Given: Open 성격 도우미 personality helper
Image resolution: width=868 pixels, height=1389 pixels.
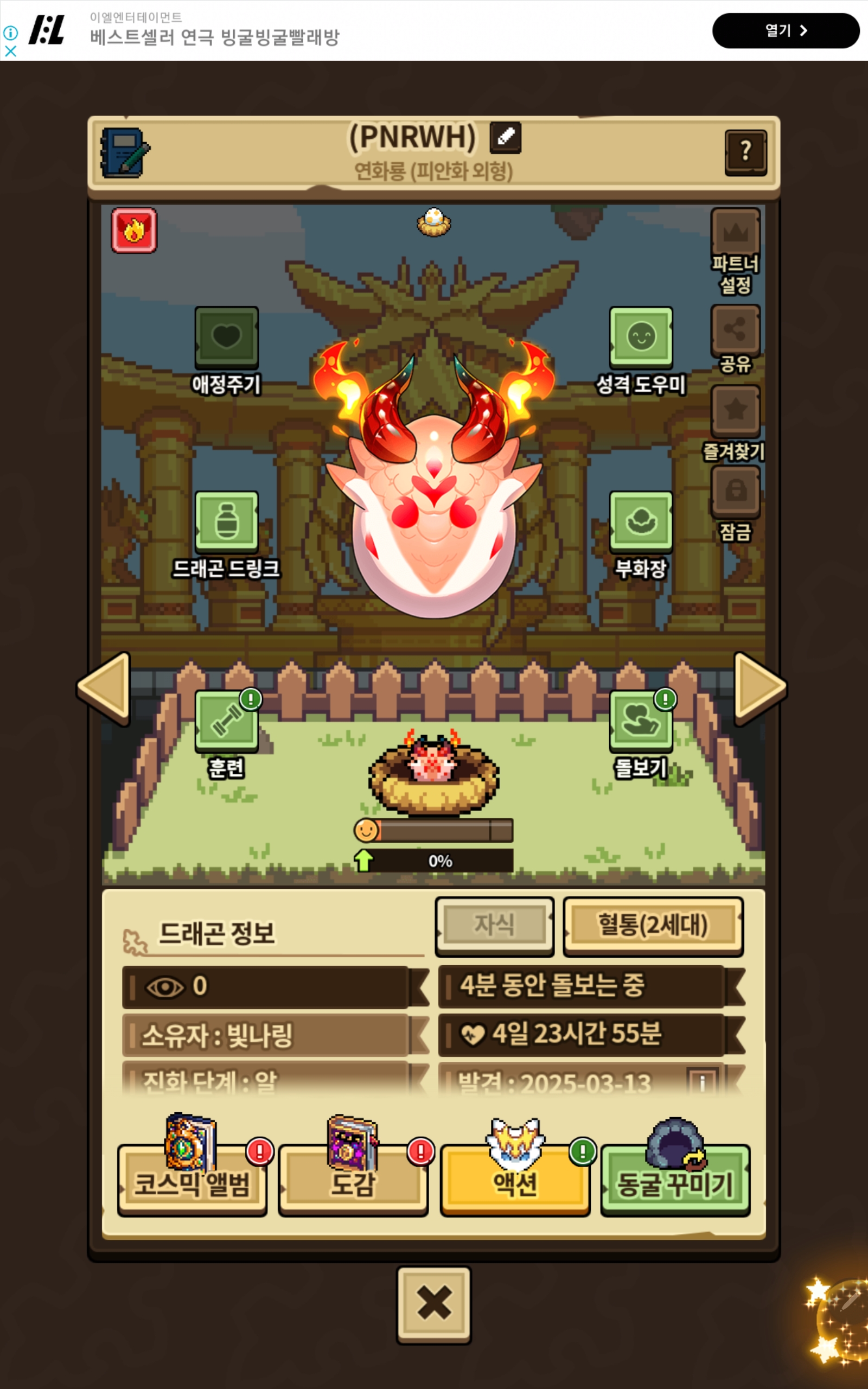Looking at the screenshot, I should tap(641, 337).
